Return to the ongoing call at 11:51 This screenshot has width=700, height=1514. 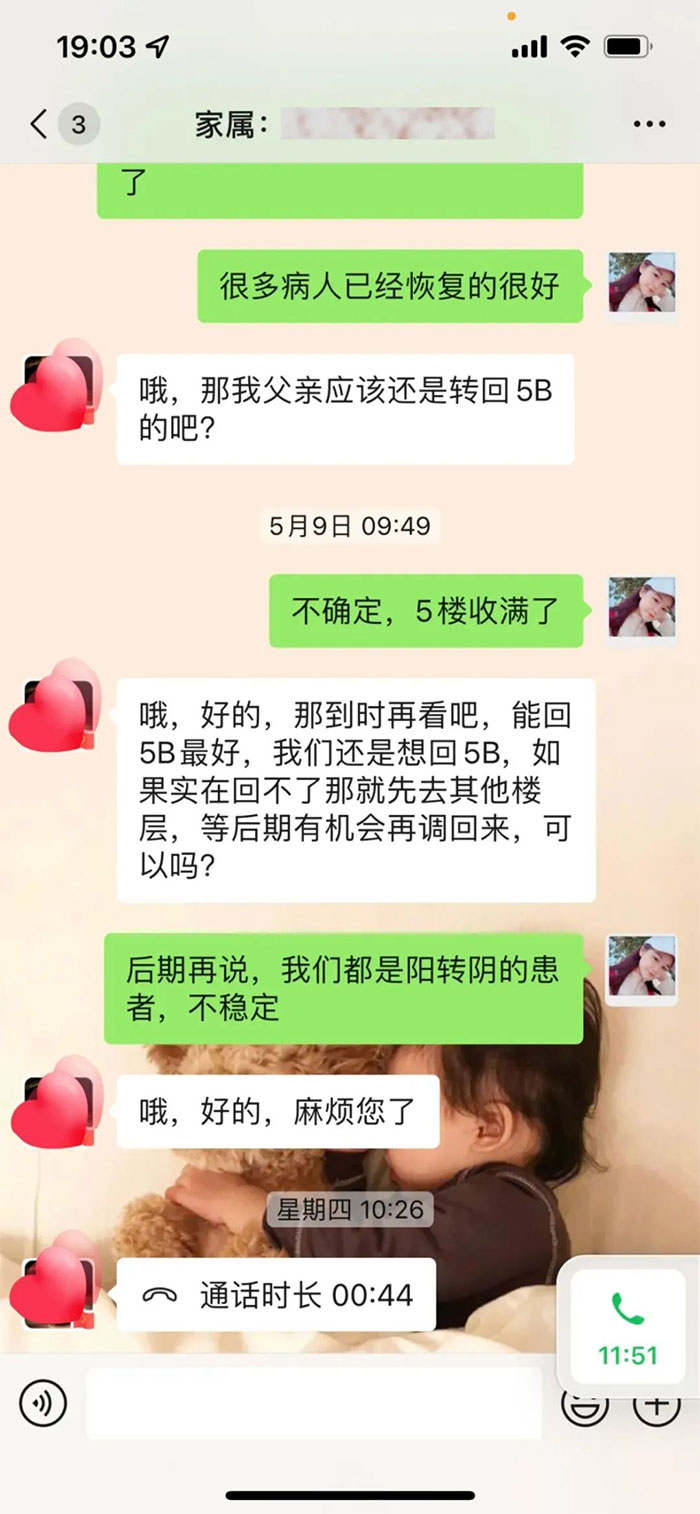627,1326
